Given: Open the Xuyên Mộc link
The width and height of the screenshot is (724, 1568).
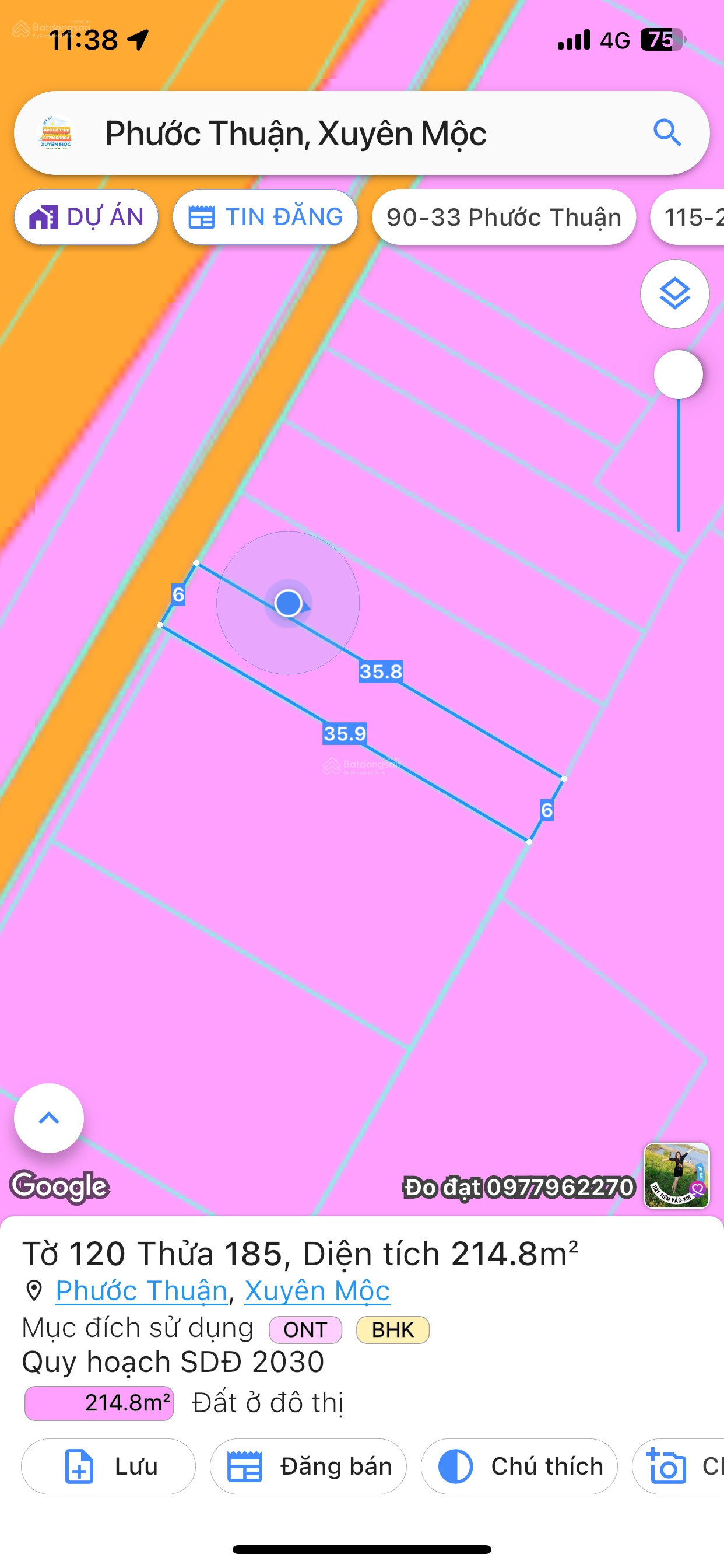Looking at the screenshot, I should (317, 1290).
